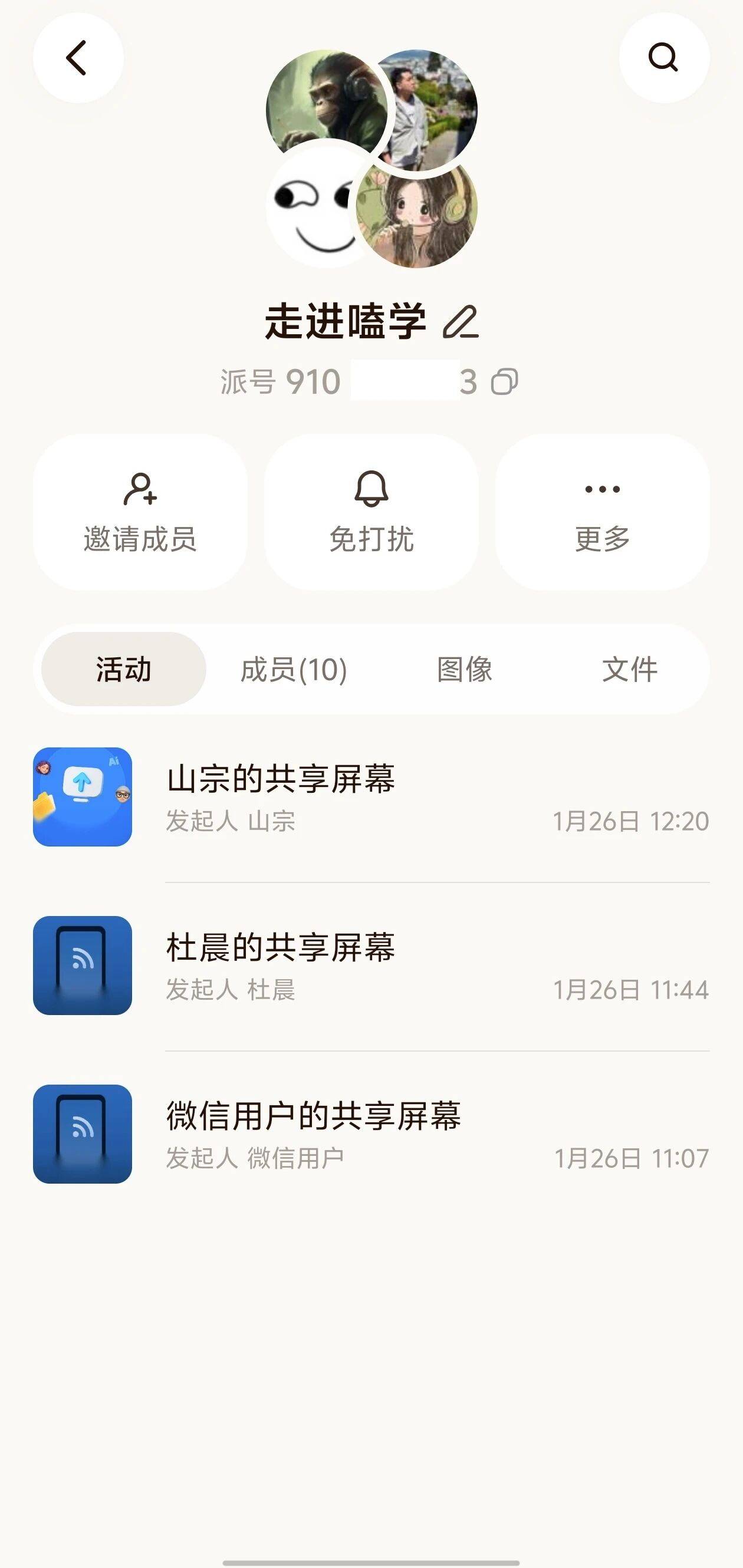Go back to the previous screen
The width and height of the screenshot is (743, 1568).
pos(78,58)
